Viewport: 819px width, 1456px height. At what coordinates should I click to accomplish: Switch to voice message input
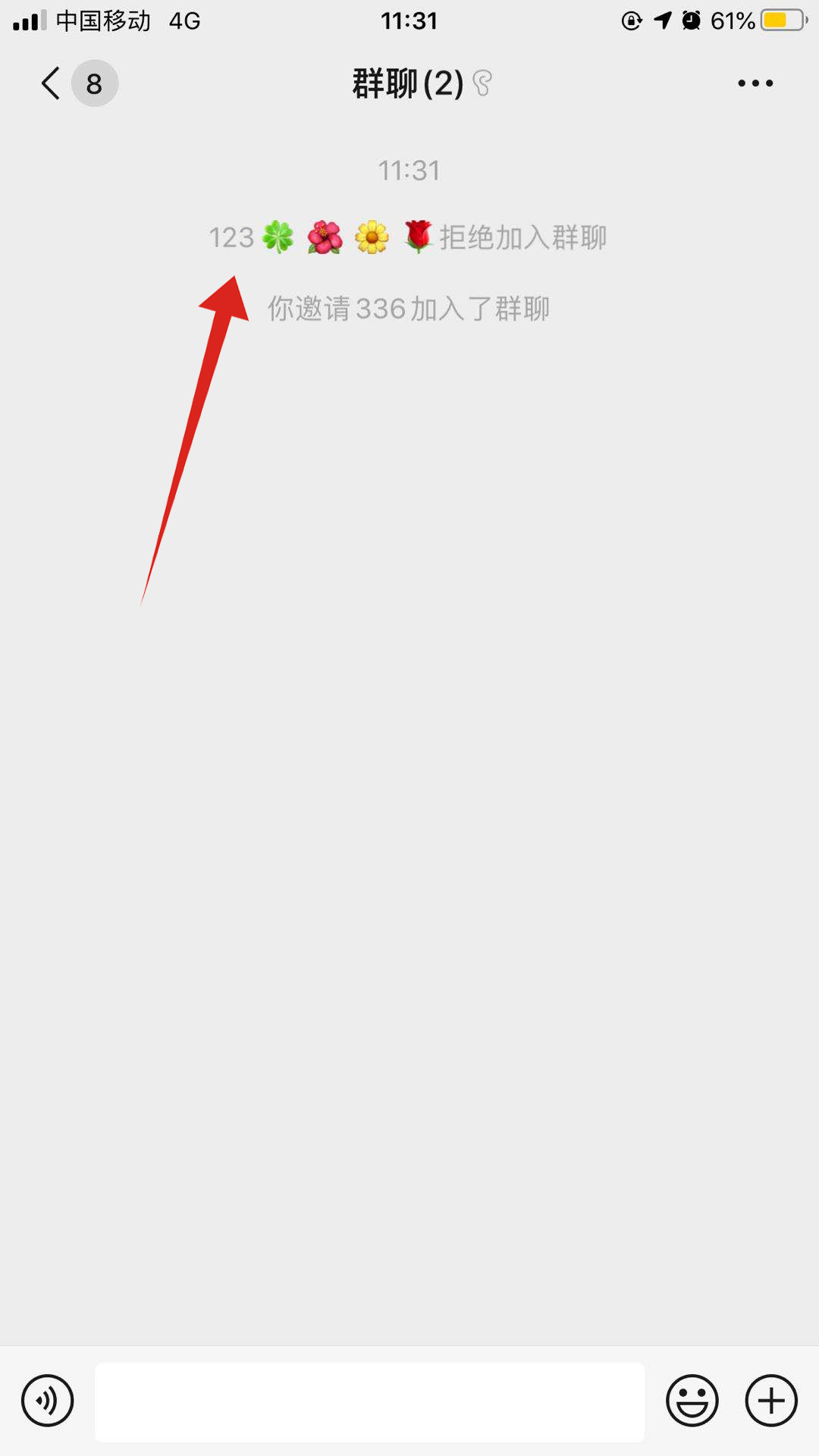tap(48, 1401)
